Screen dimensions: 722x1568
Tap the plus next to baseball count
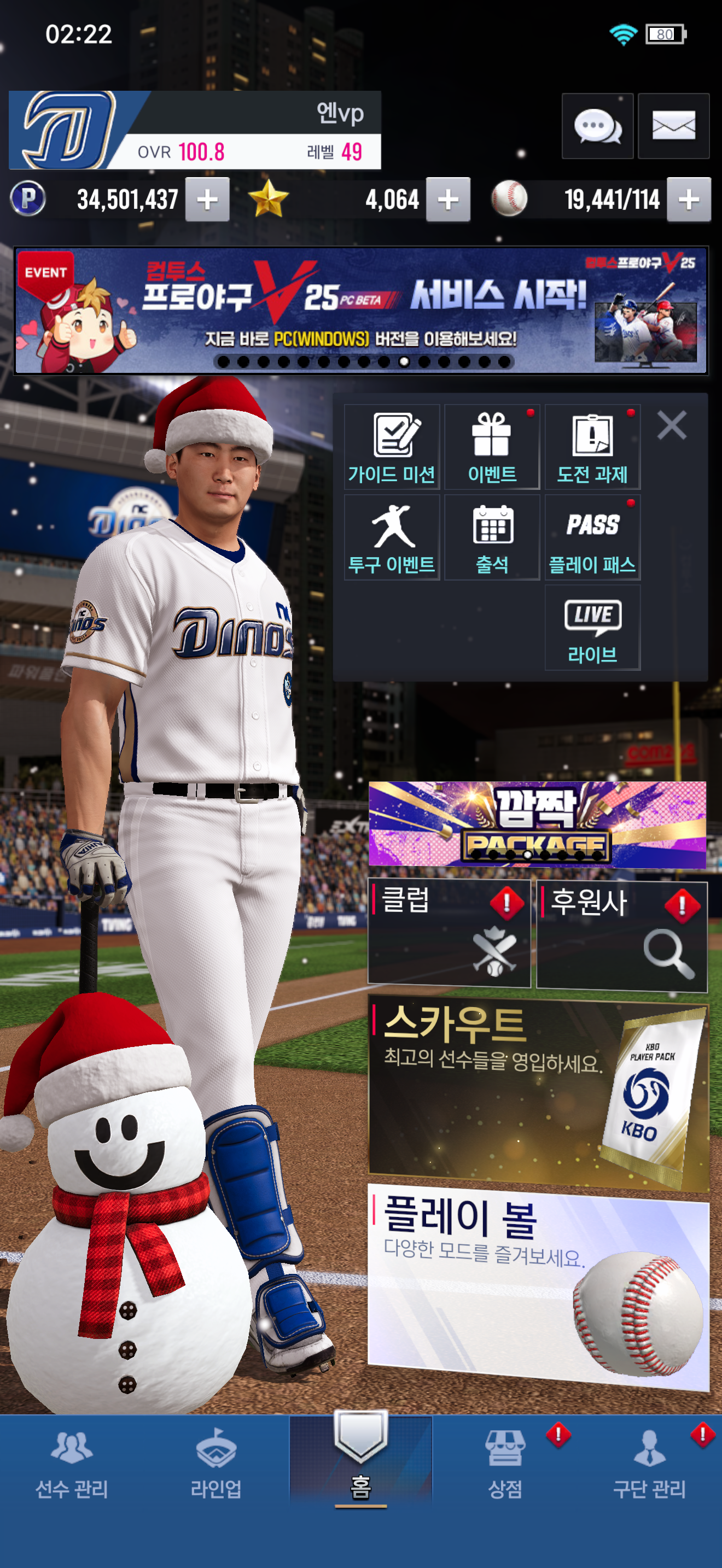(688, 199)
